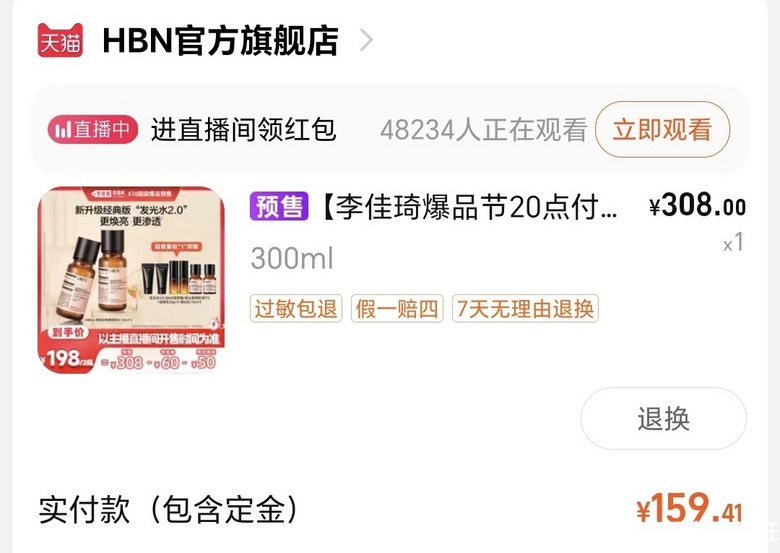The width and height of the screenshot is (780, 553).
Task: Tap the 退换 return or exchange button
Action: tap(663, 418)
